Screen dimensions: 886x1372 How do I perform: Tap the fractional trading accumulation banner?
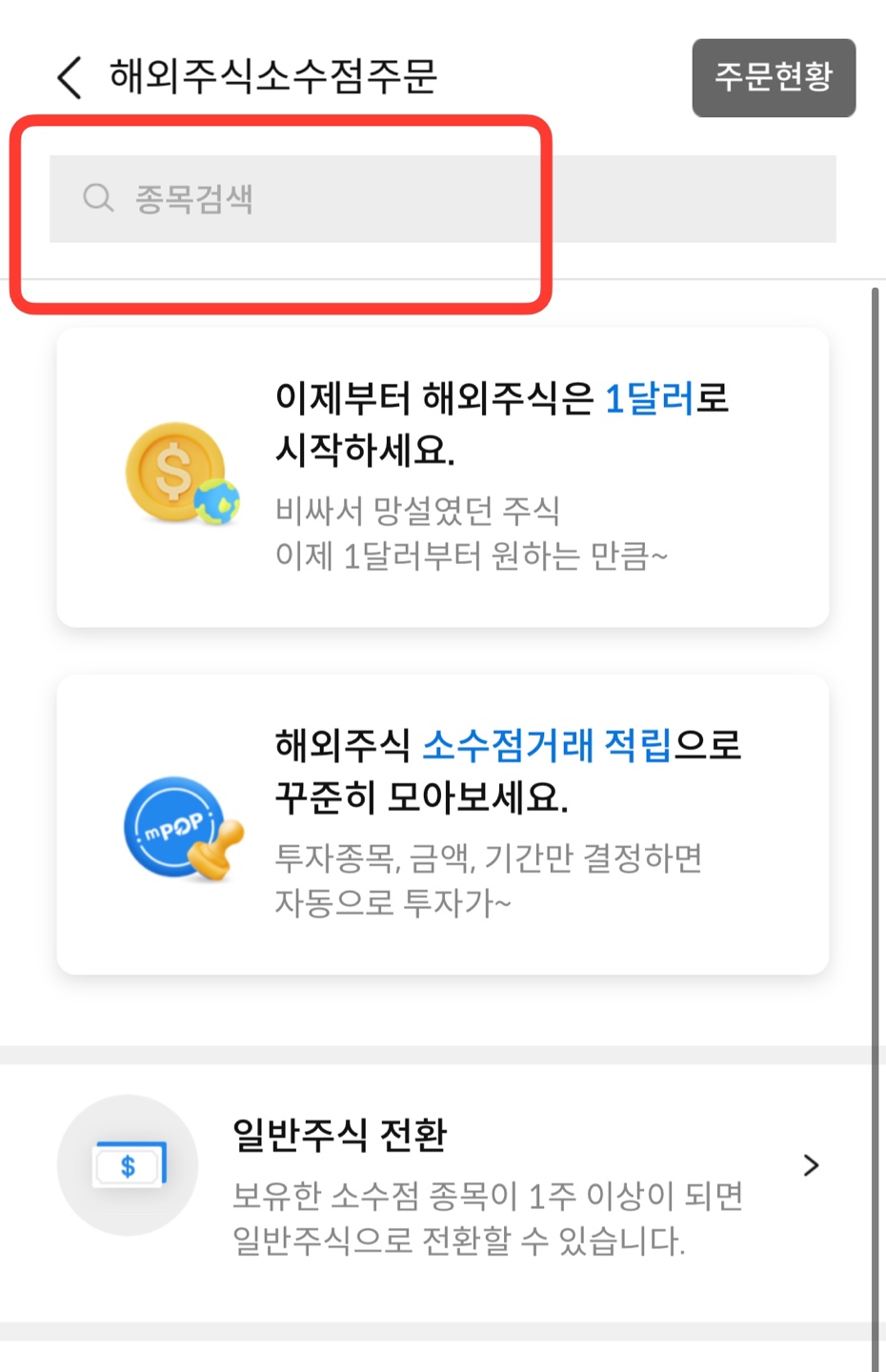(443, 824)
